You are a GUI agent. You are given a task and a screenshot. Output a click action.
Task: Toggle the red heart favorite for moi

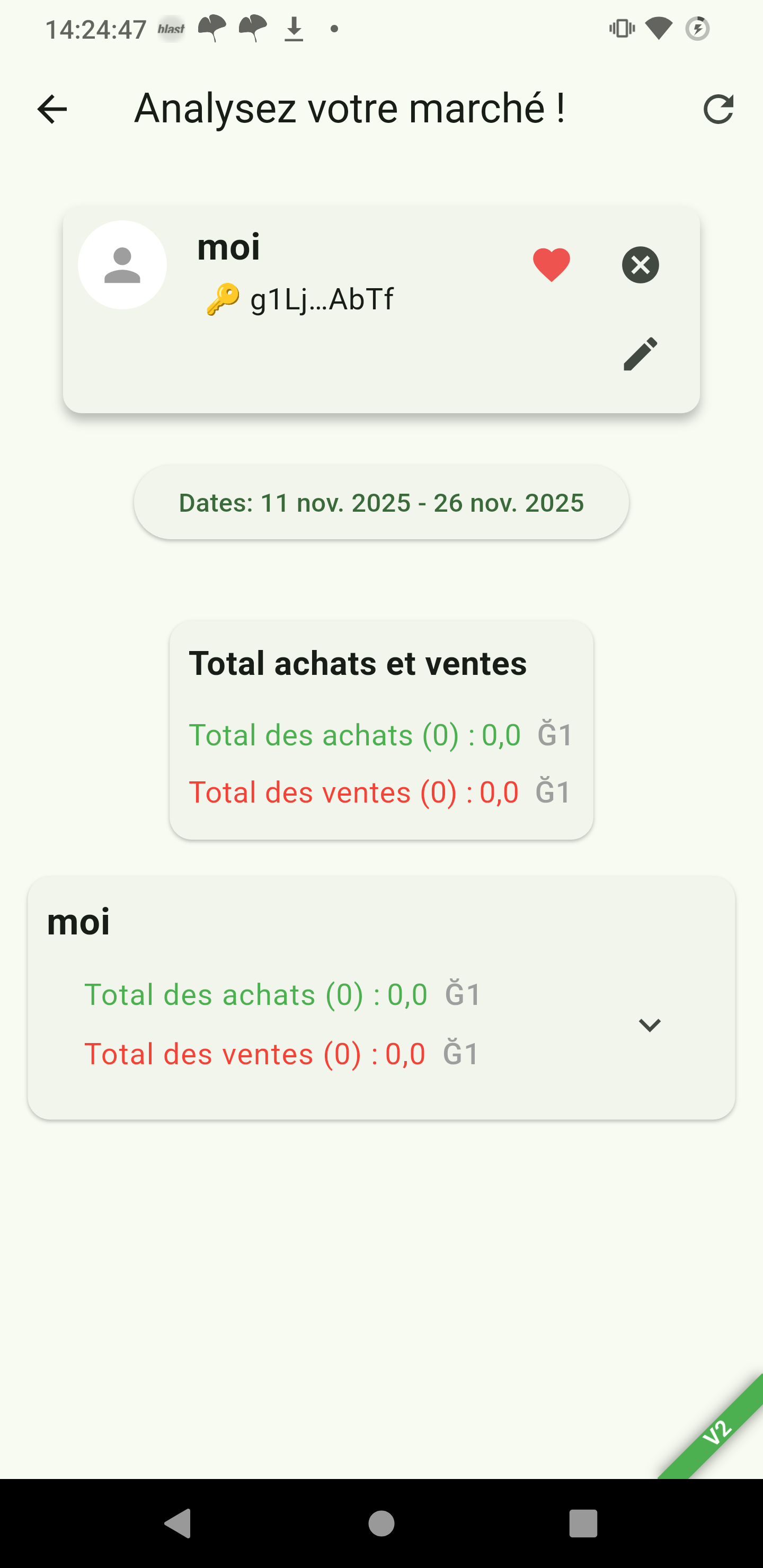pyautogui.click(x=551, y=265)
